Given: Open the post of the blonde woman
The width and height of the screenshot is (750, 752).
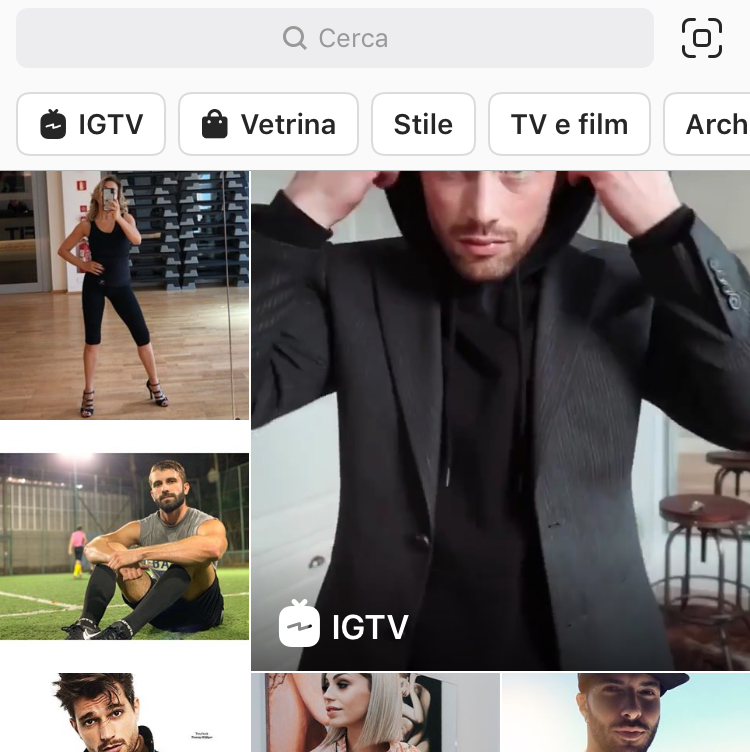Looking at the screenshot, I should coord(375,712).
